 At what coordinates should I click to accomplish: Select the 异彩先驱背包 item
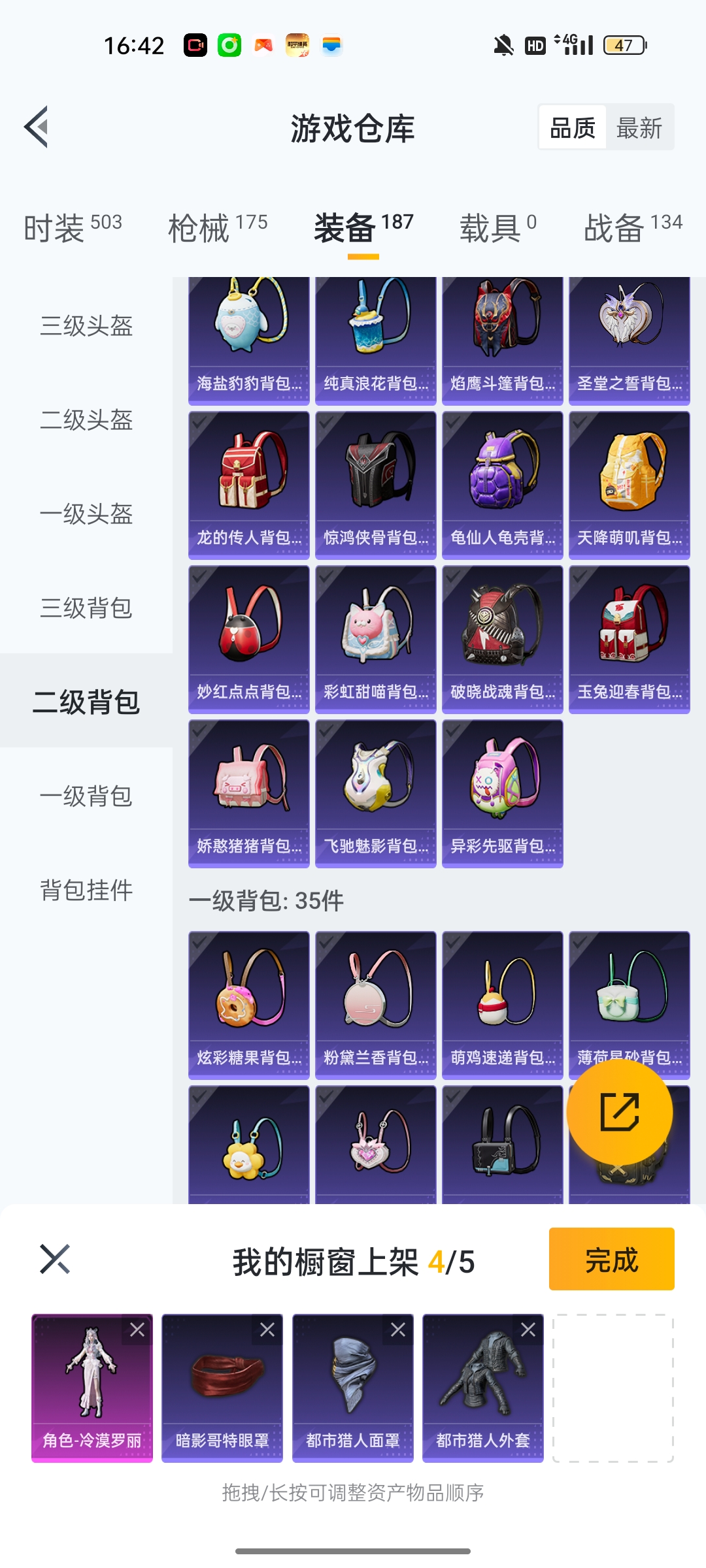(x=502, y=793)
